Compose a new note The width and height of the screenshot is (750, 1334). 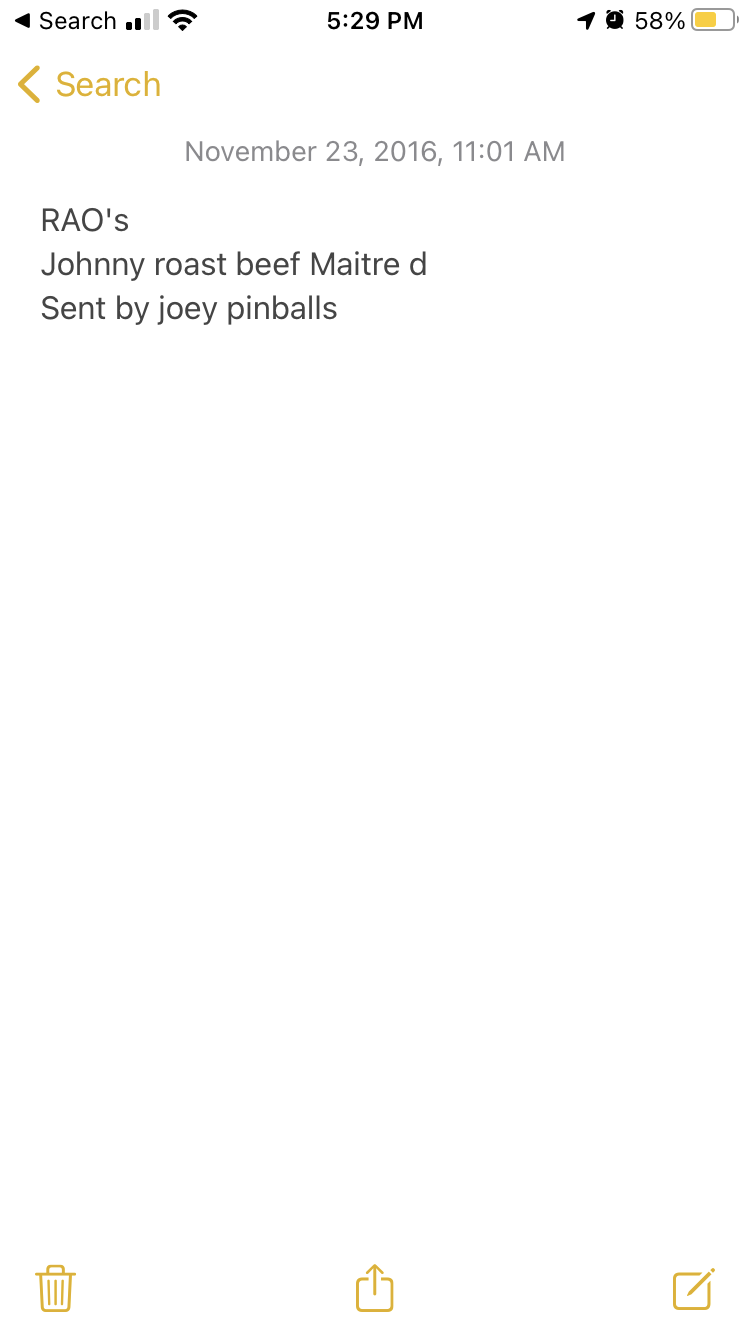click(694, 1288)
